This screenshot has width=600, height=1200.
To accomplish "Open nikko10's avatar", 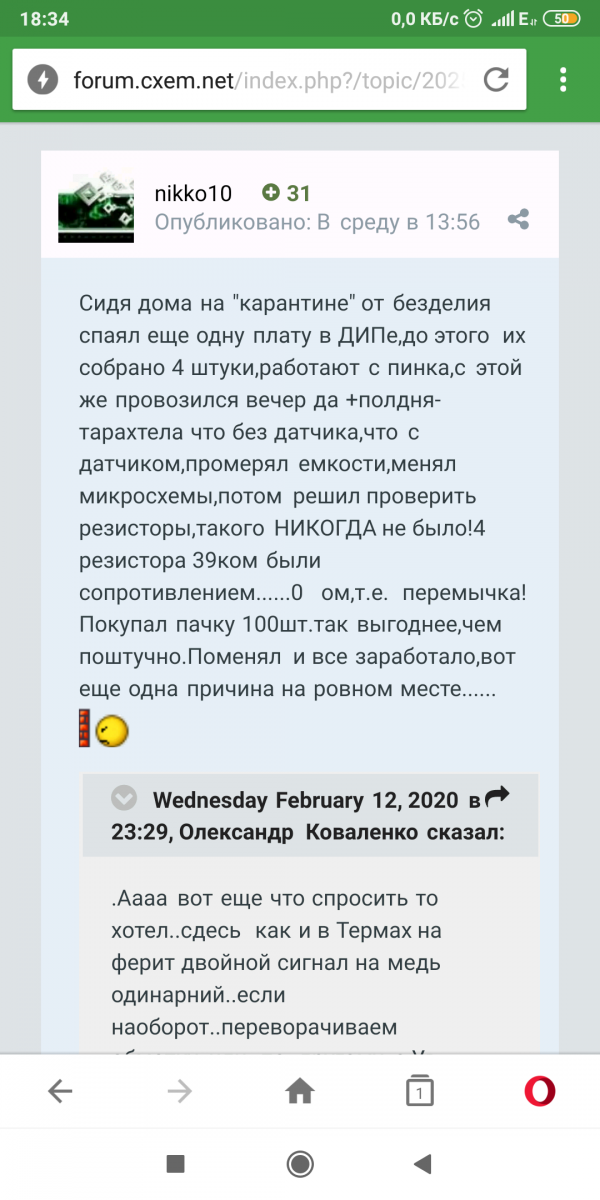I will (96, 207).
